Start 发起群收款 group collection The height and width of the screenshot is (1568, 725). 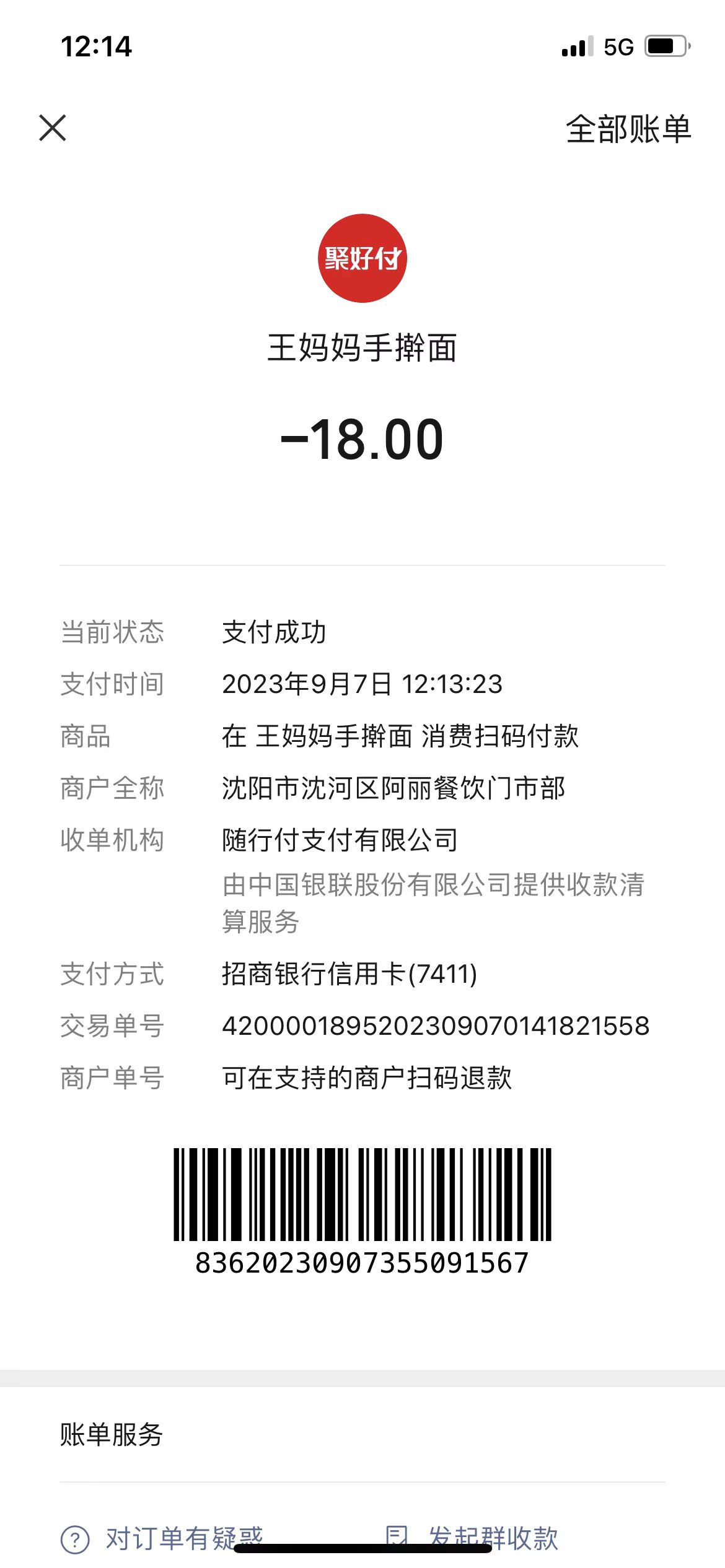click(473, 1537)
